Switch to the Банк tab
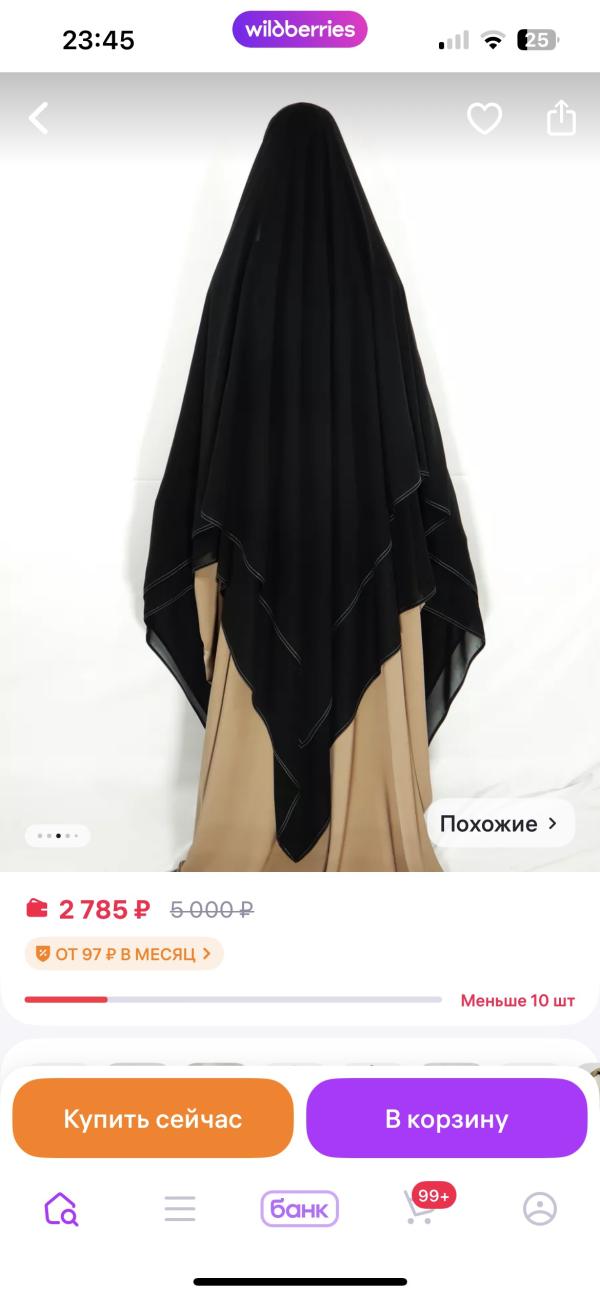 pos(300,1209)
